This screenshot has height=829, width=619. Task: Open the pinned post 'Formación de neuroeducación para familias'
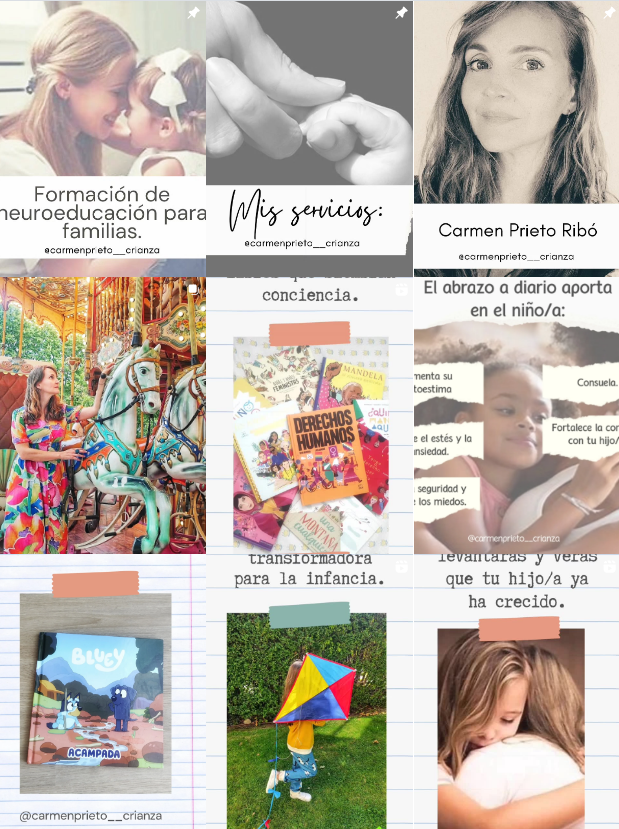click(102, 137)
